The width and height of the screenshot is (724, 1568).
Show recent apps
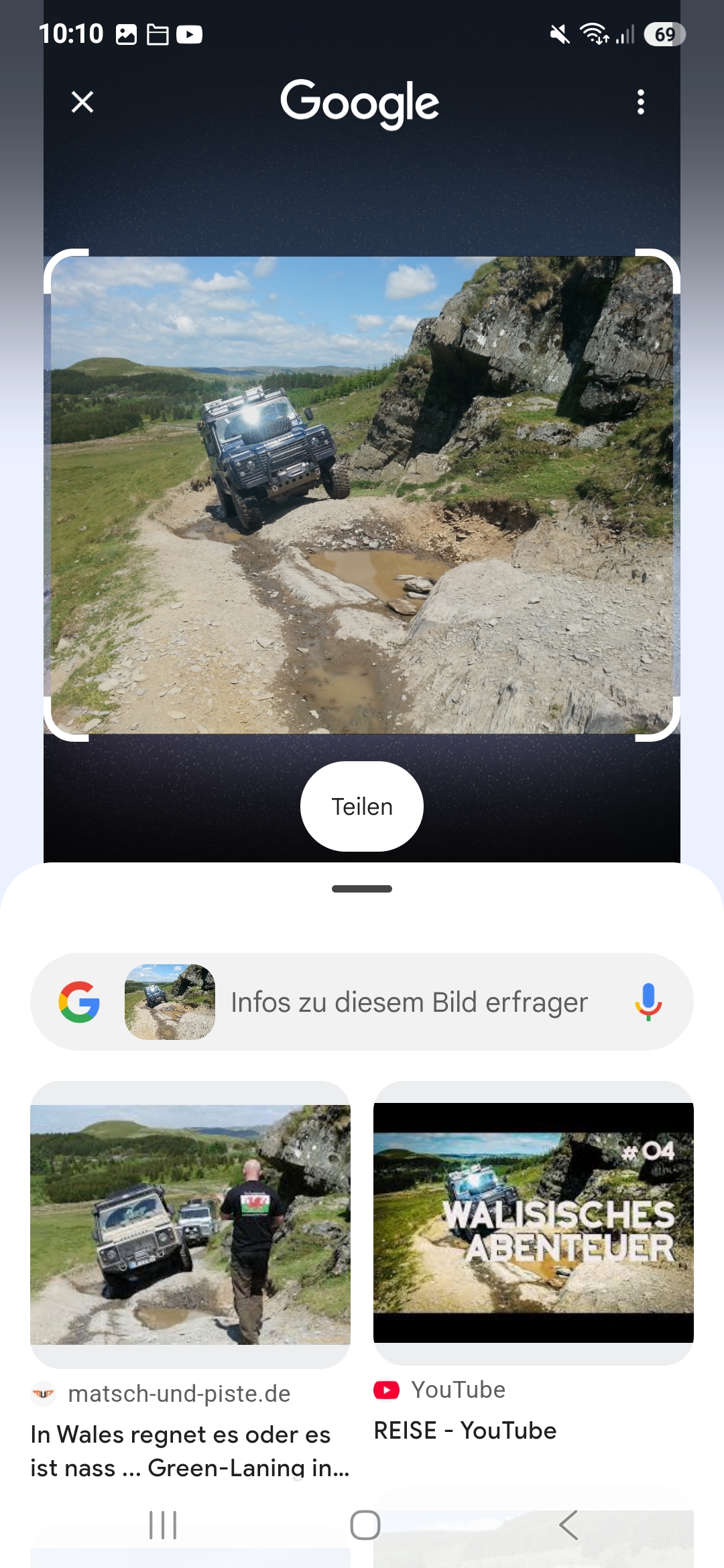coord(163,1525)
